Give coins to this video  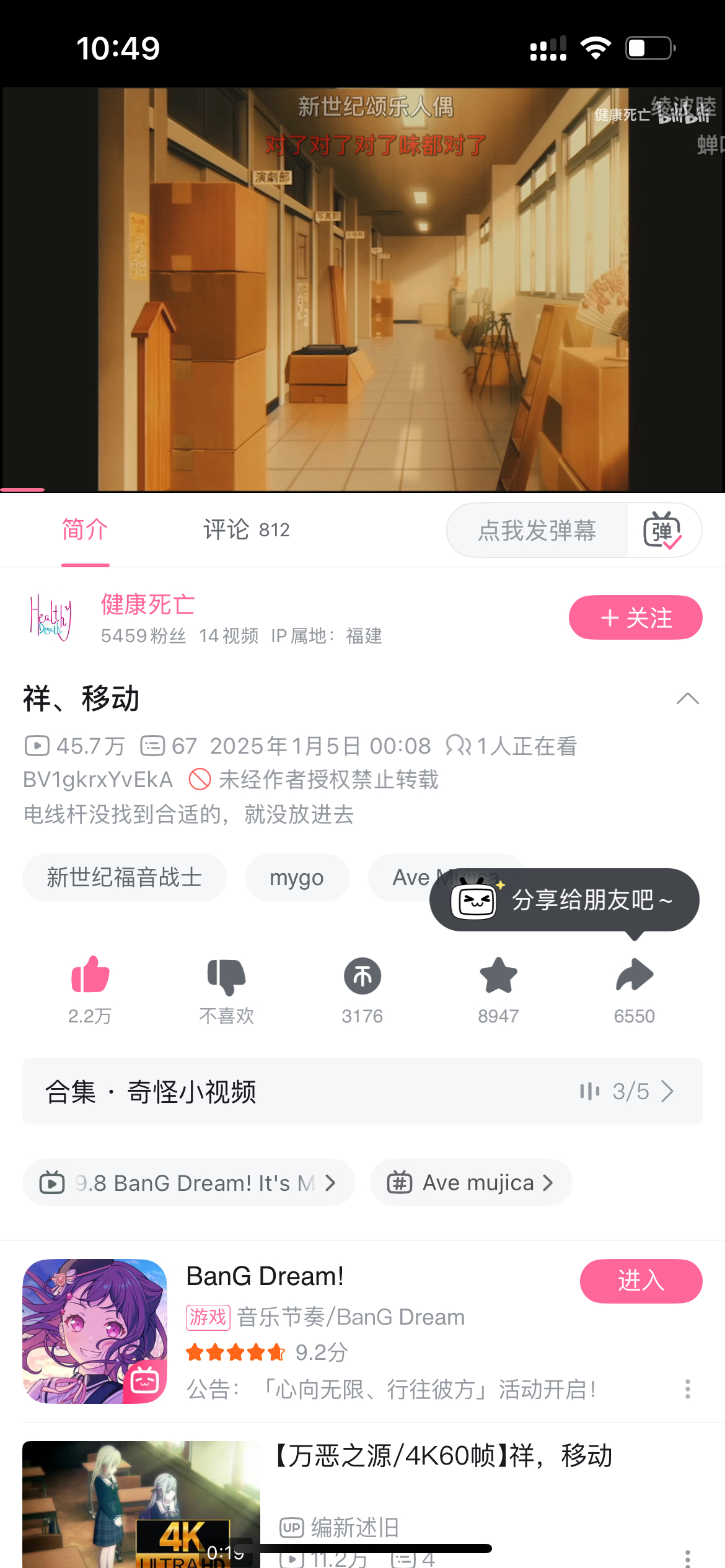[362, 976]
